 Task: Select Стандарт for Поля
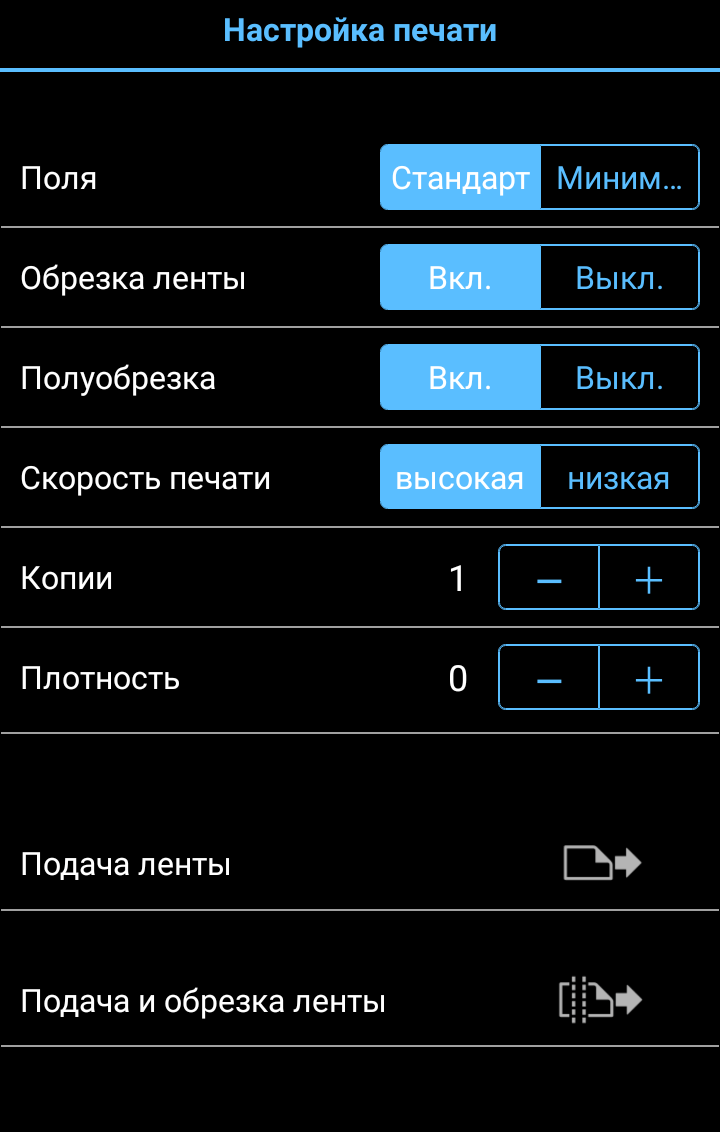[x=460, y=178]
